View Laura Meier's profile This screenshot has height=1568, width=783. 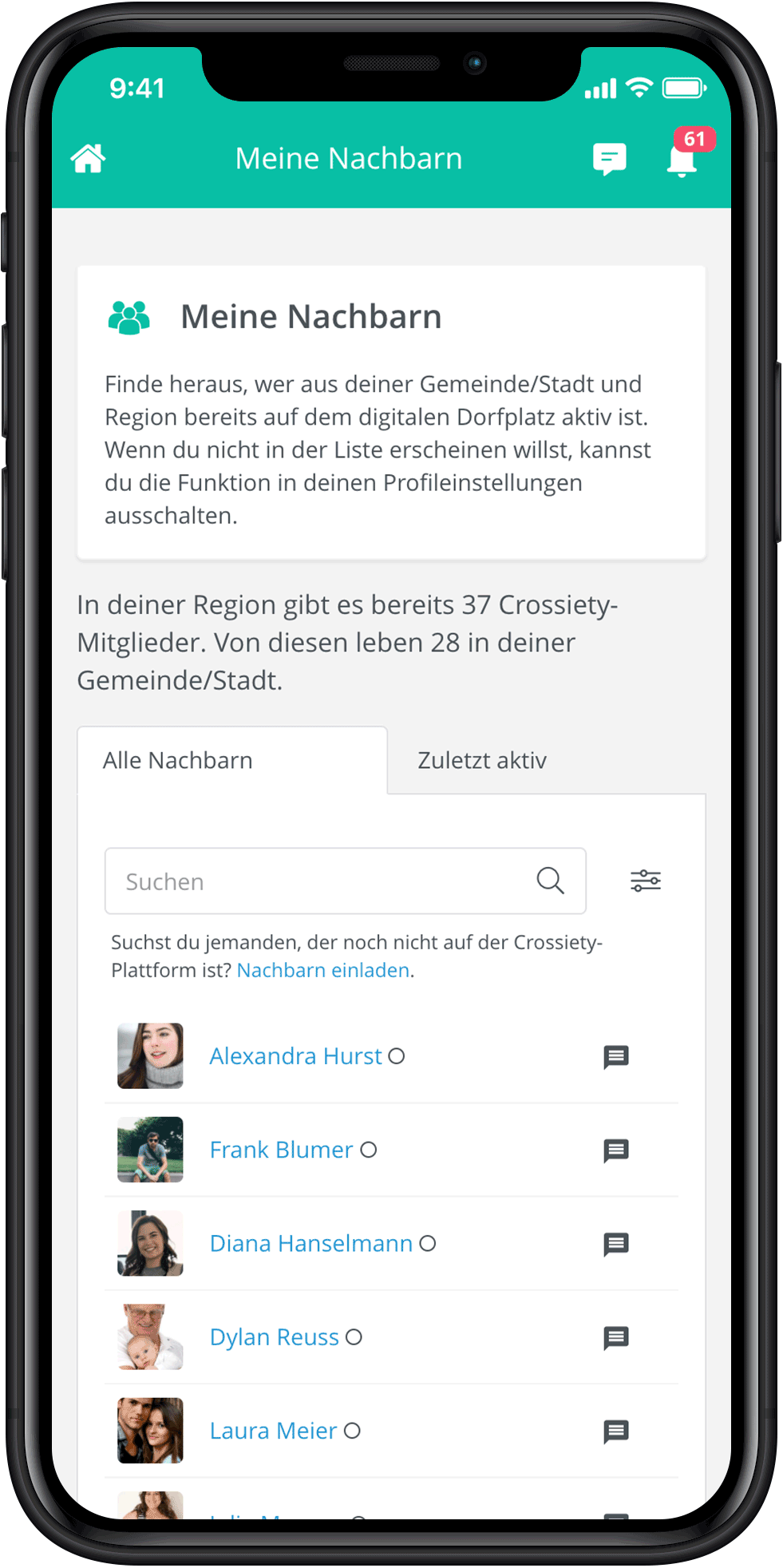point(273,1431)
